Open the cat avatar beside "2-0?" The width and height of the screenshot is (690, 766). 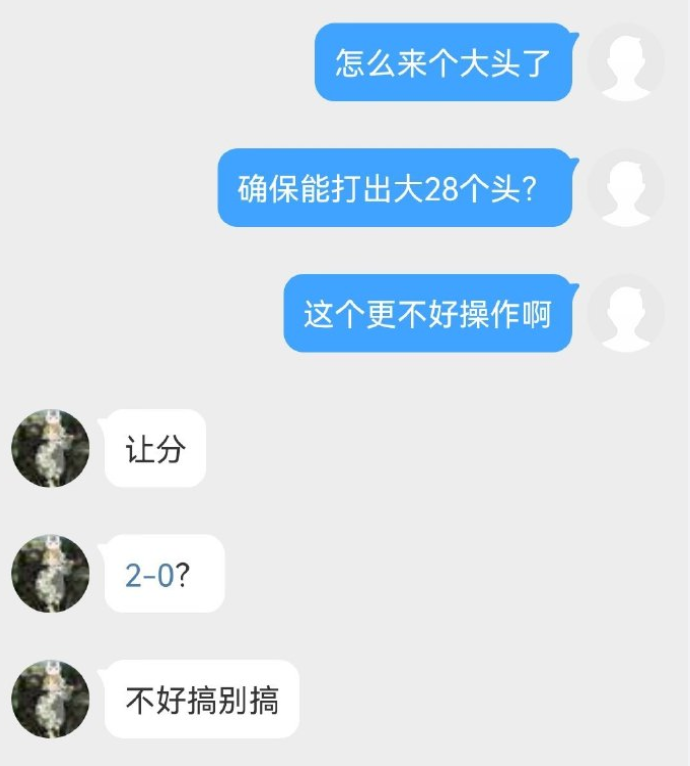[50, 574]
